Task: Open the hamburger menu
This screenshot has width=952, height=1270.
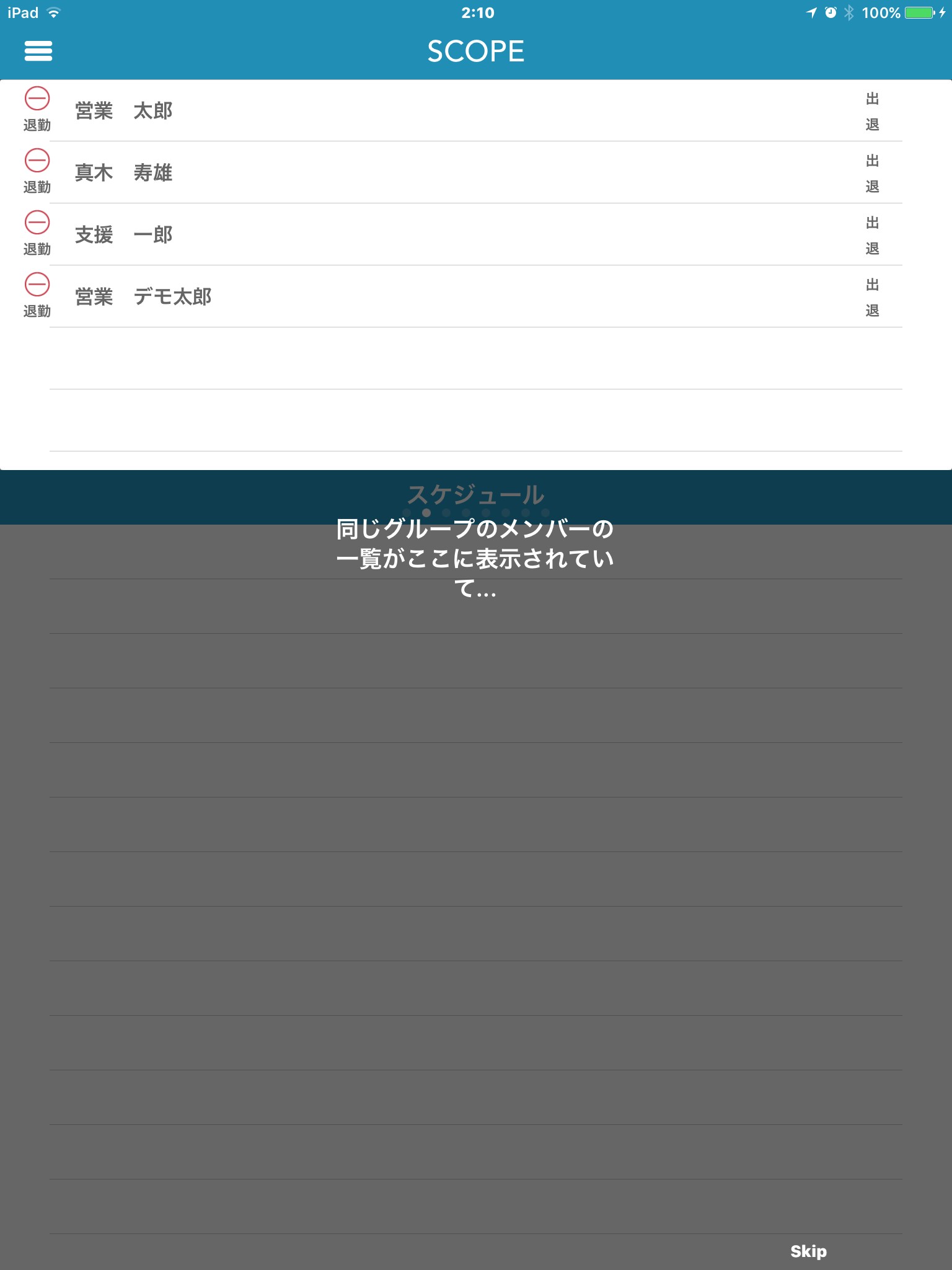Action: tap(38, 51)
